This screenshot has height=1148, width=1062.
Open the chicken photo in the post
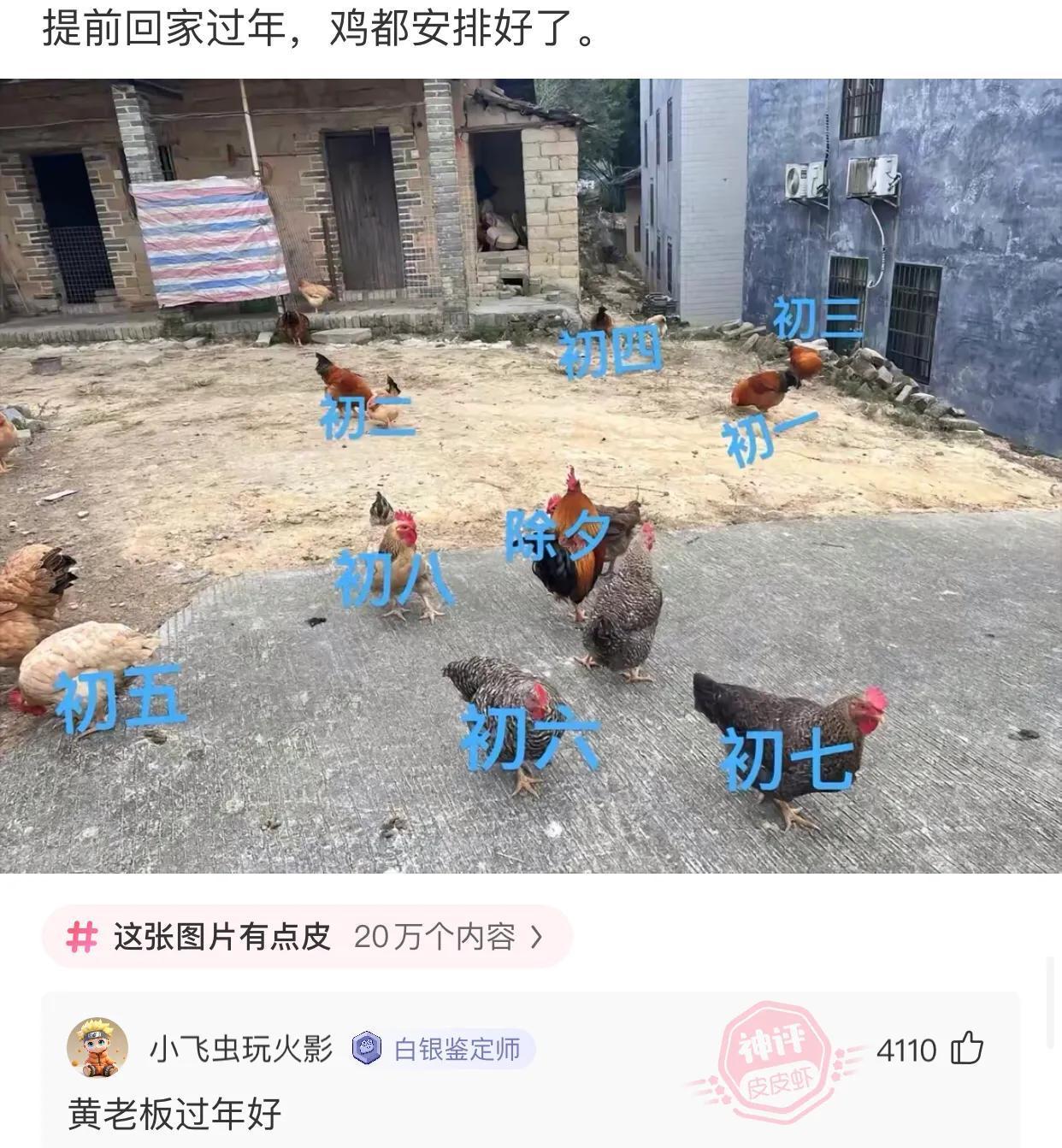(530, 475)
